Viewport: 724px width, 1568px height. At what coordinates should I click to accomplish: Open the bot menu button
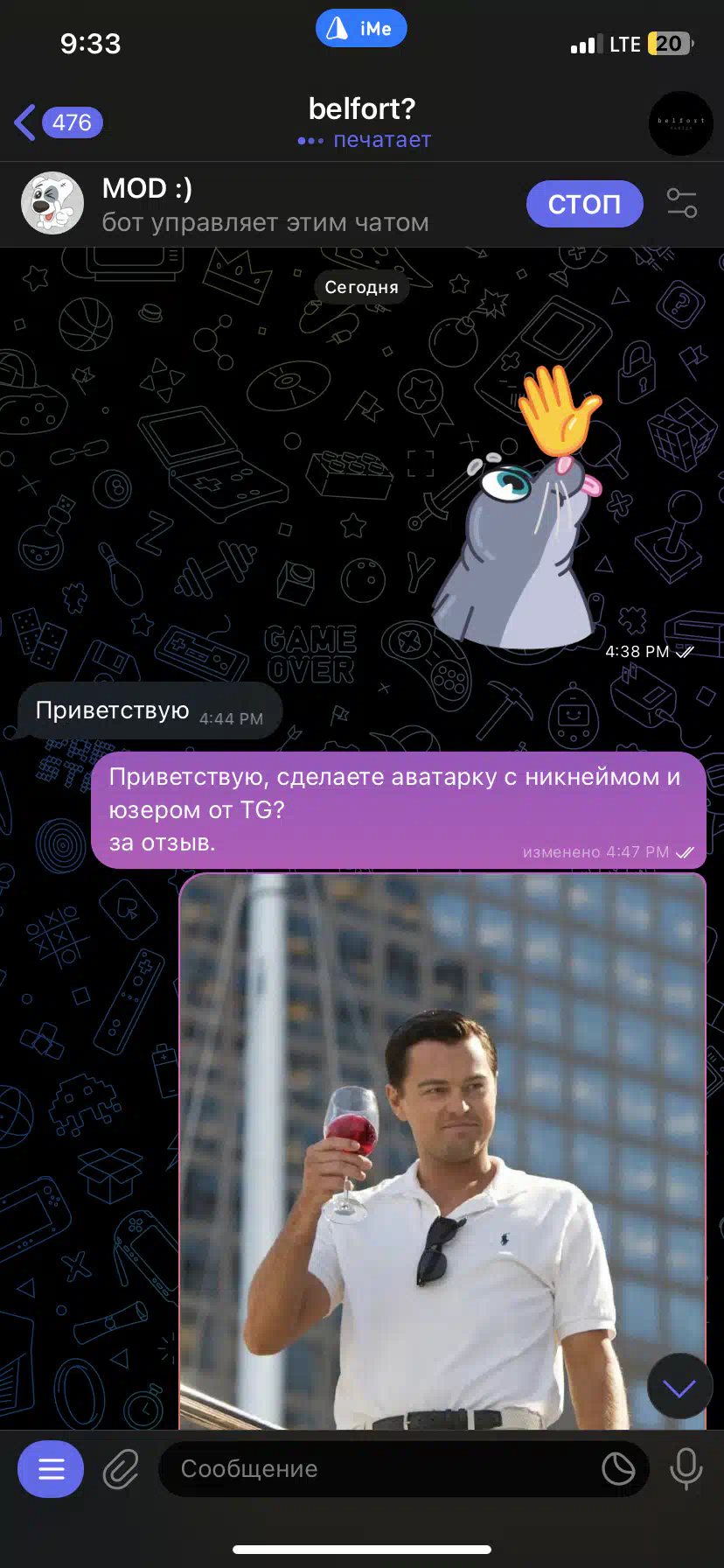(x=51, y=1469)
